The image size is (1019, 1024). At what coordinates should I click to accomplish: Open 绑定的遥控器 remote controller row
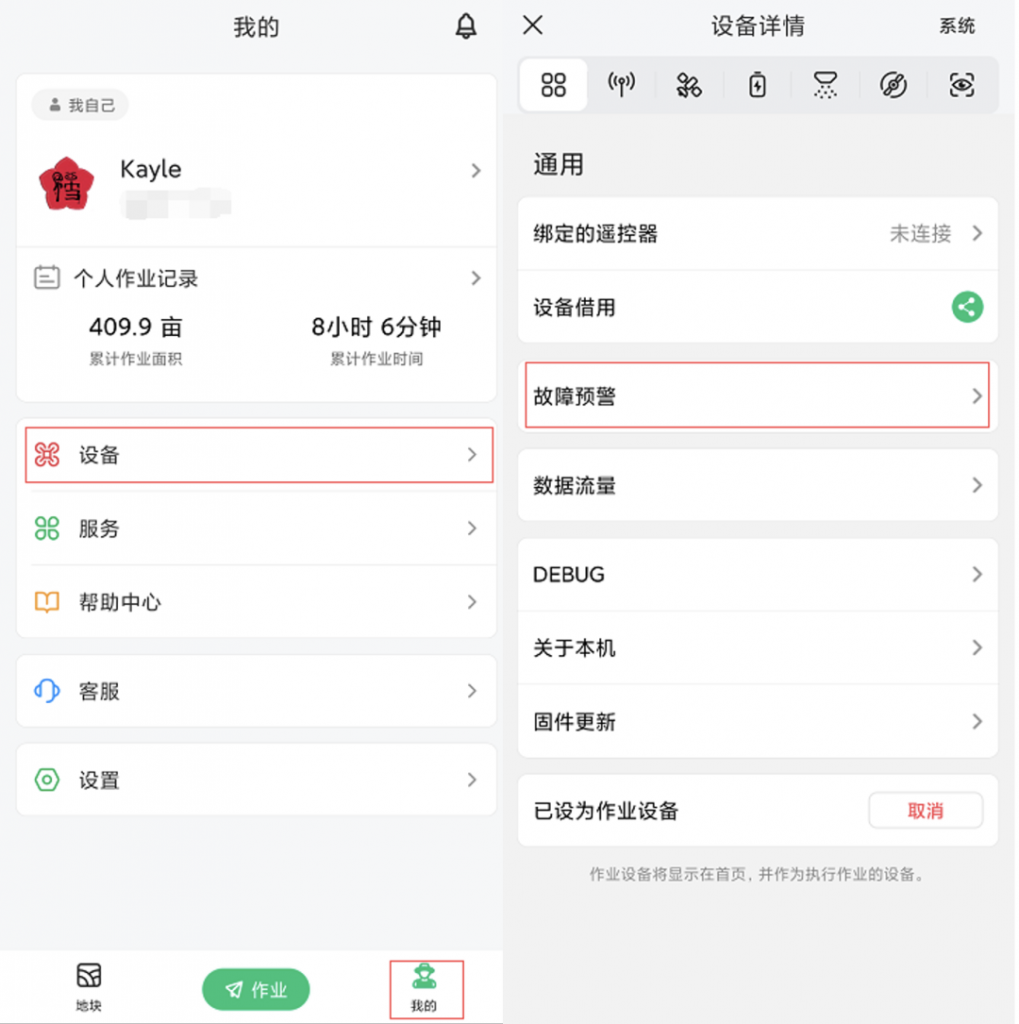pyautogui.click(x=757, y=234)
